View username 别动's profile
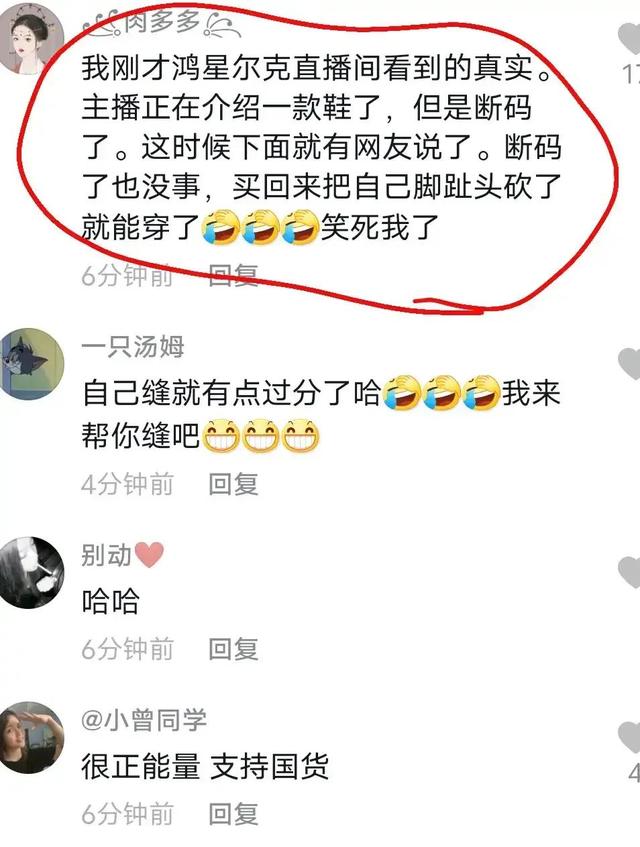The width and height of the screenshot is (640, 847). coord(107,555)
